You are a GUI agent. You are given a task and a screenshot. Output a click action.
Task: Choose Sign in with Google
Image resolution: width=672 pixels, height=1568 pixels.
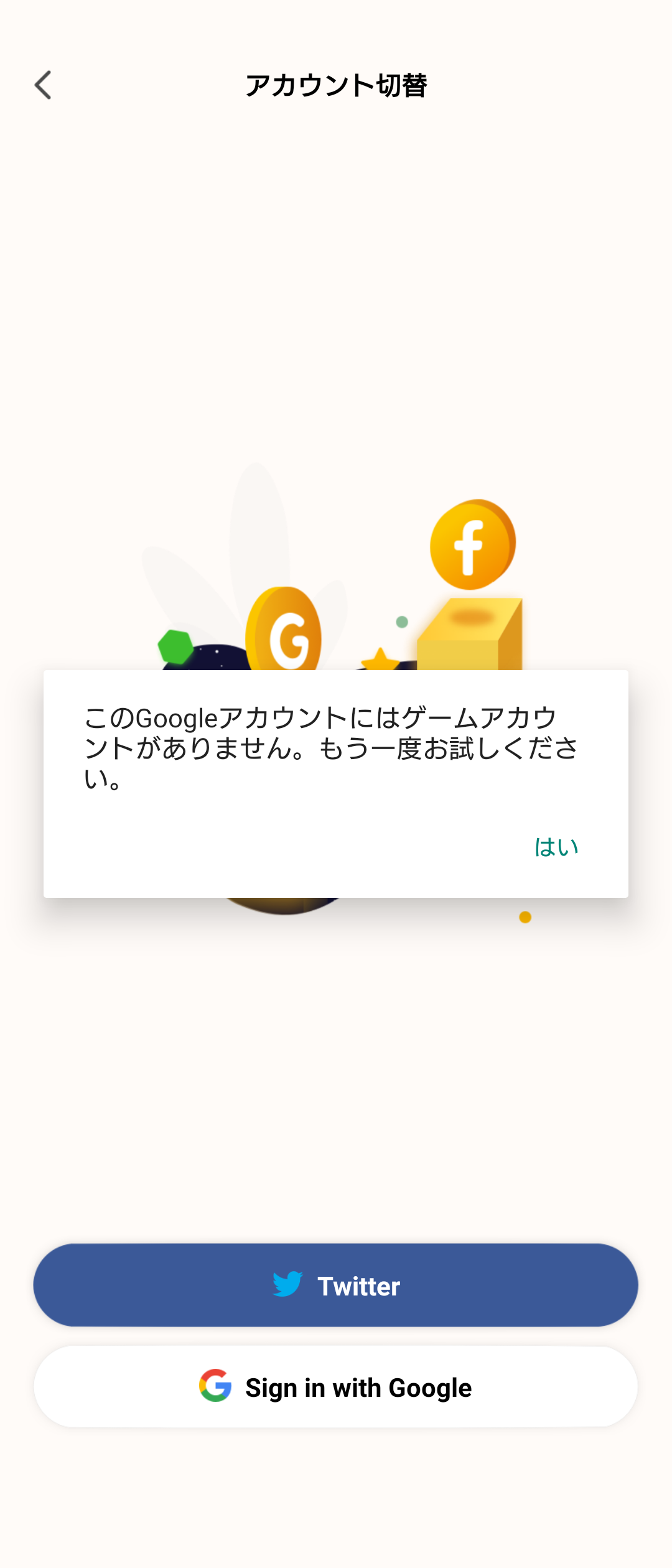click(x=336, y=1387)
